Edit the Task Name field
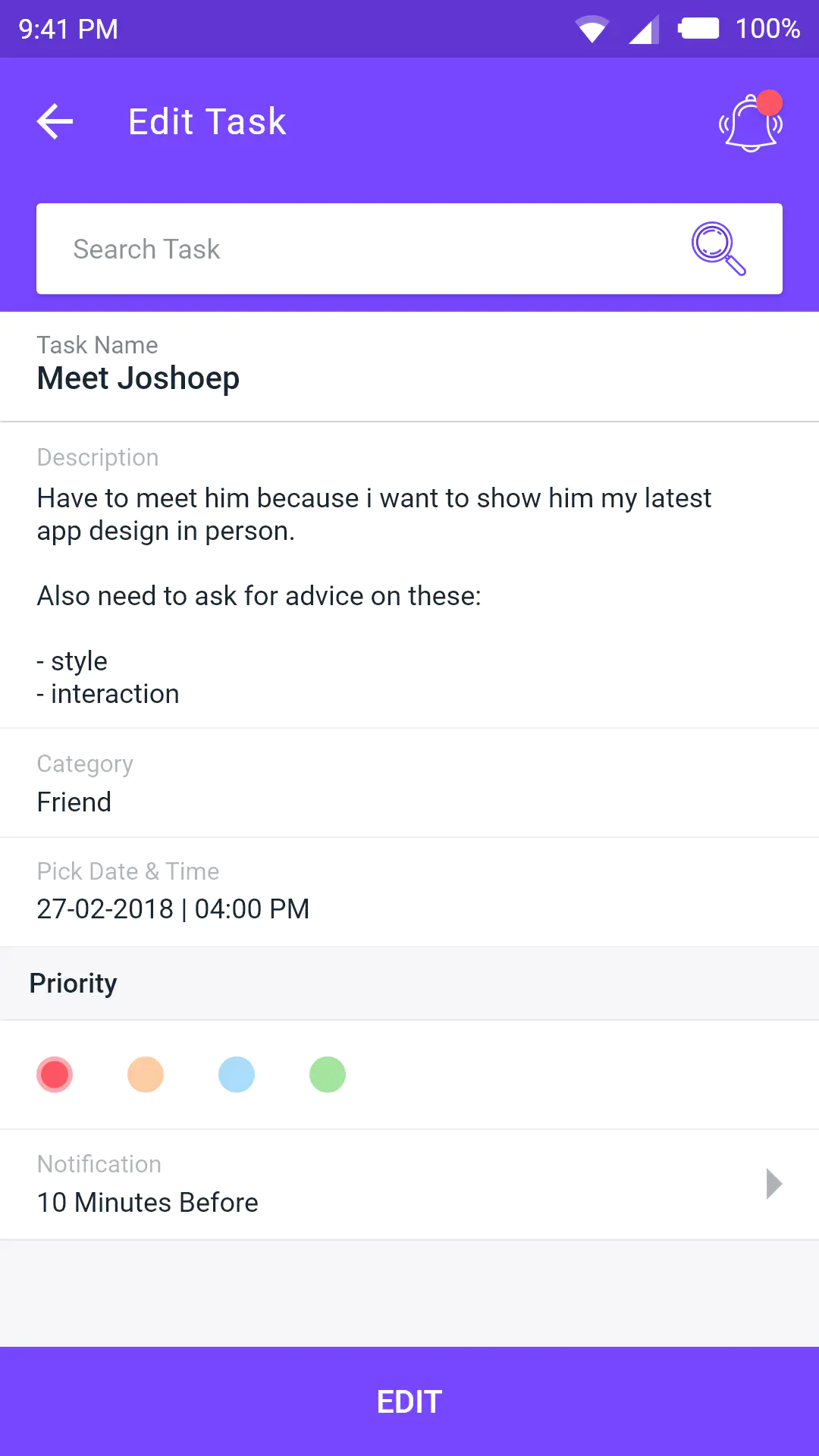The image size is (819, 1456). (x=409, y=366)
